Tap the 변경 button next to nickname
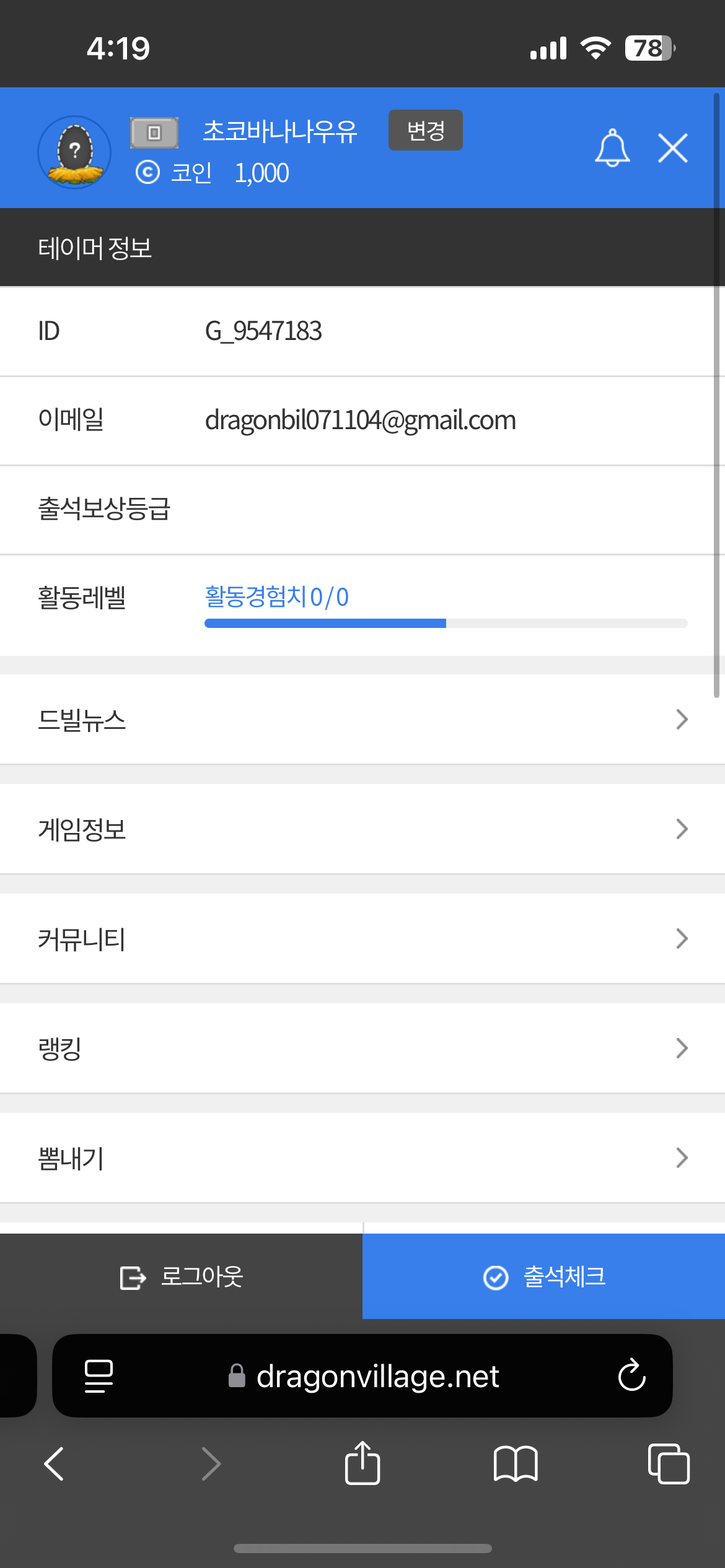The image size is (725, 1568). coord(425,130)
